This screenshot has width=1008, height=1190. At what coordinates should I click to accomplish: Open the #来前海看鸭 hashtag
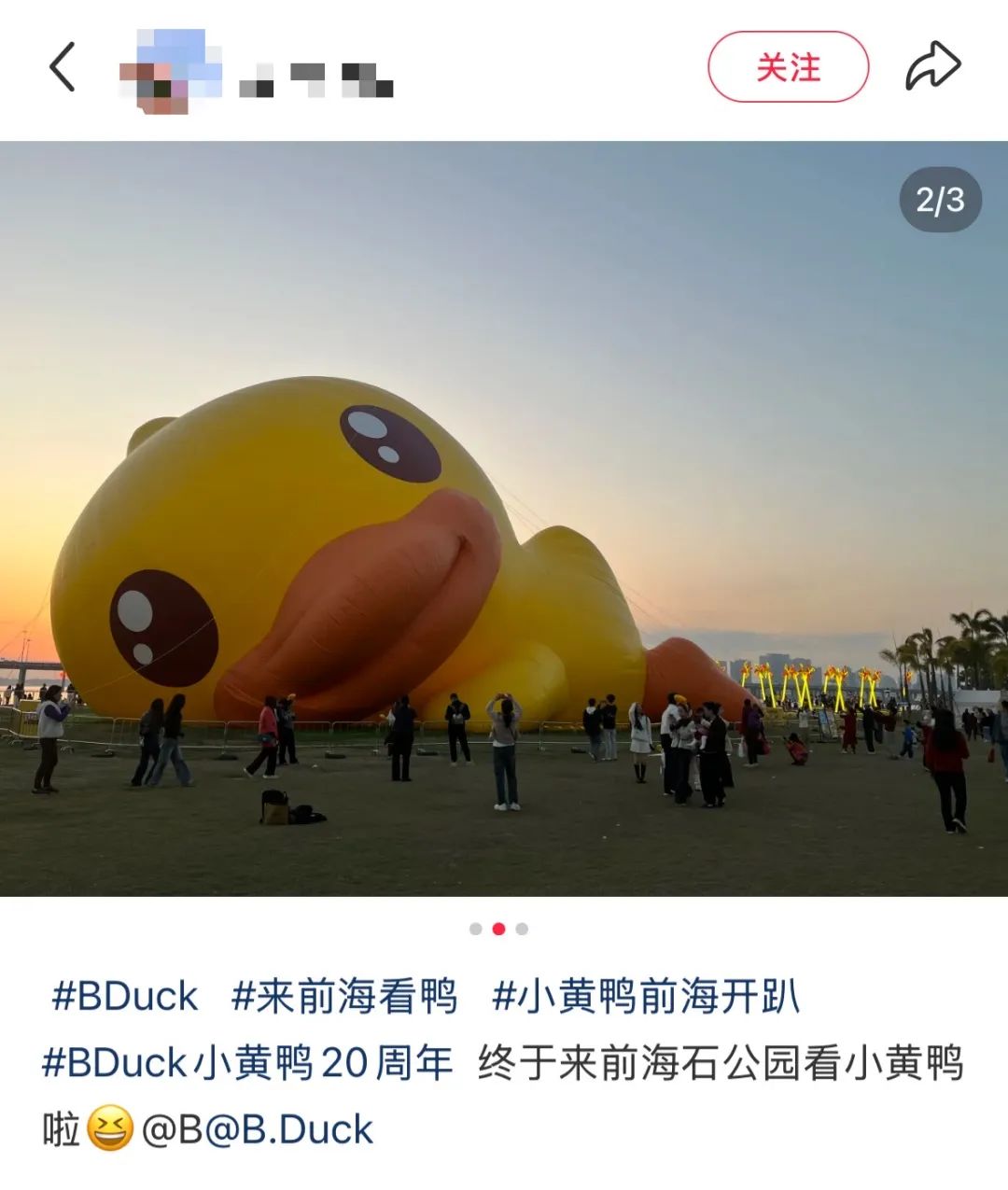(343, 996)
